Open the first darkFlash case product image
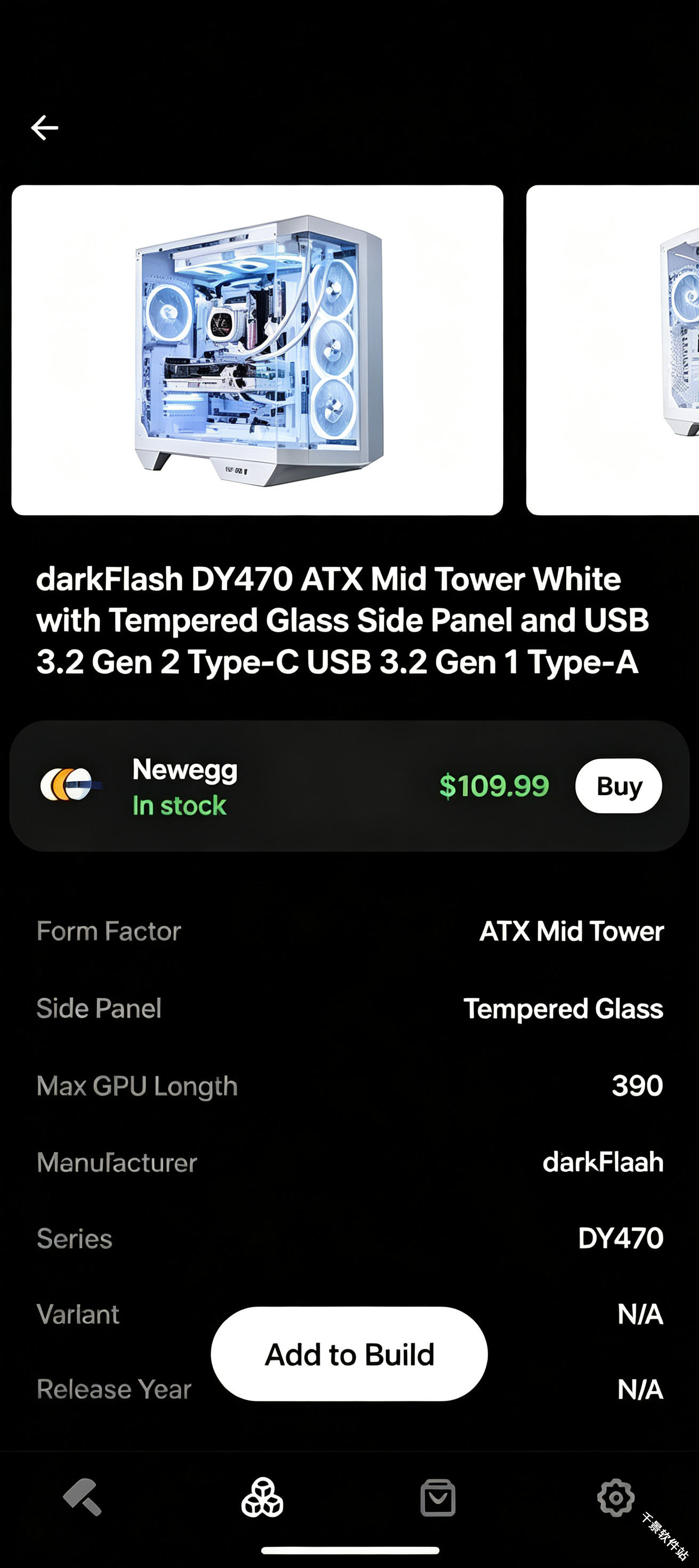 [257, 350]
